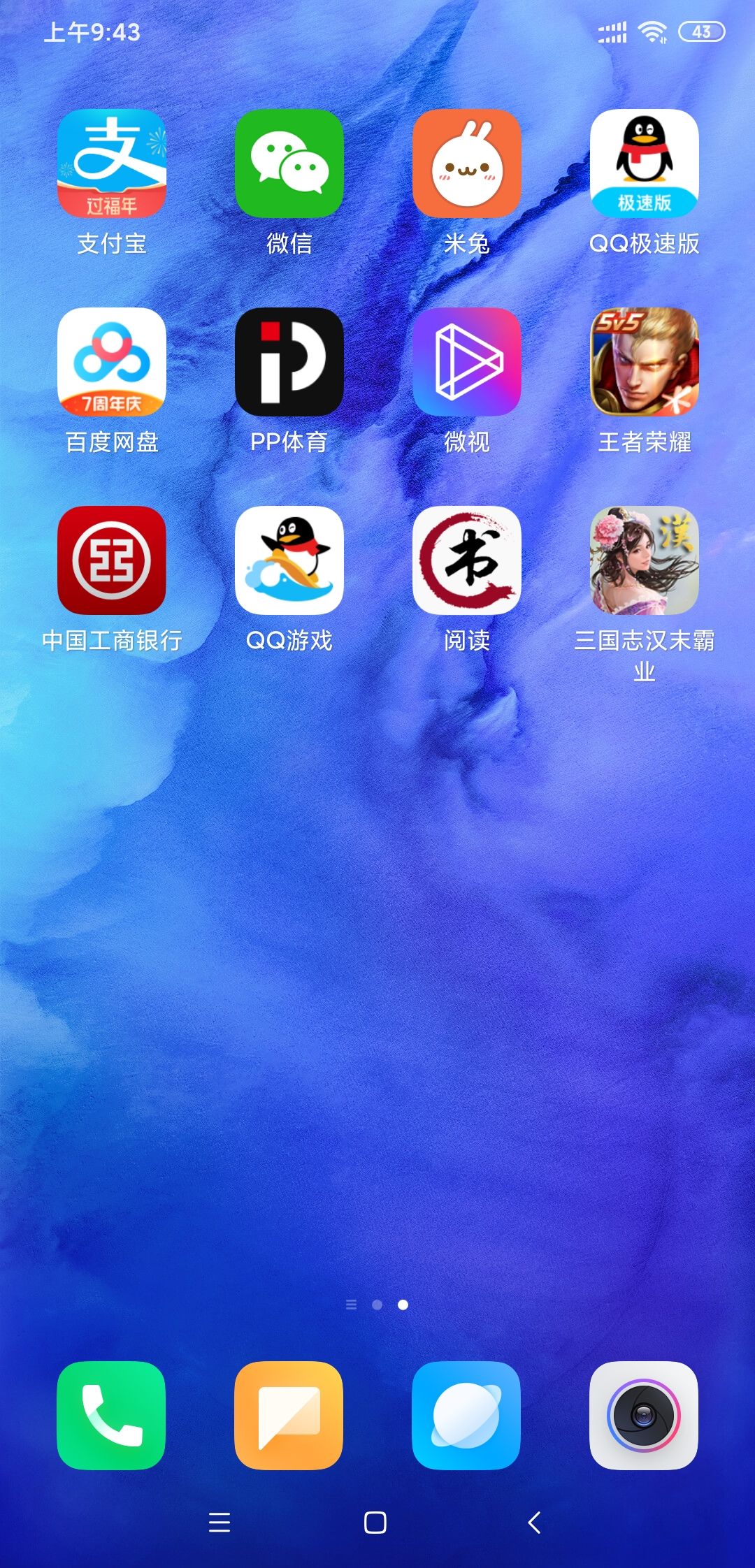Open the Reading (阅读) app
The height and width of the screenshot is (1568, 755).
click(x=467, y=561)
